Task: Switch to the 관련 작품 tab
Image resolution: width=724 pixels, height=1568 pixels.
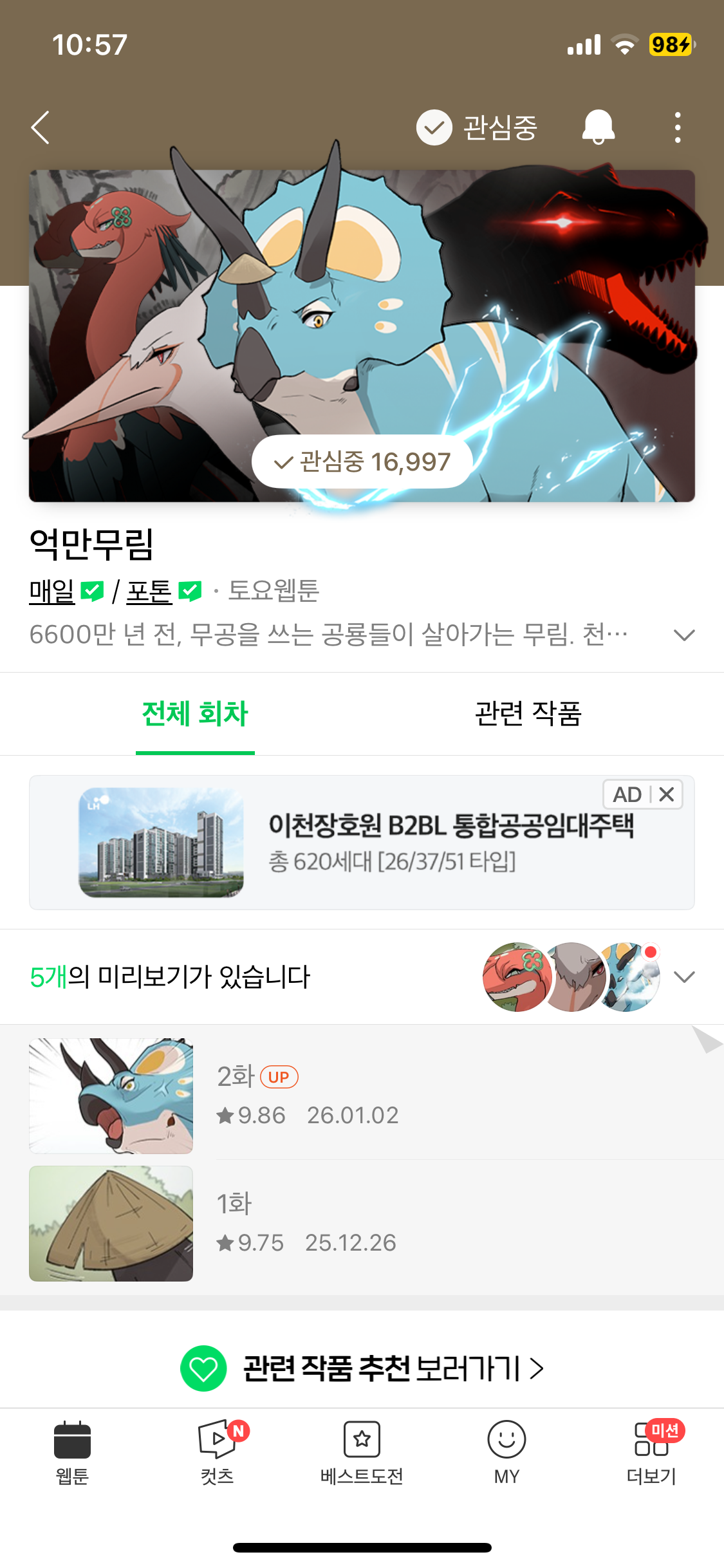Action: coord(528,714)
